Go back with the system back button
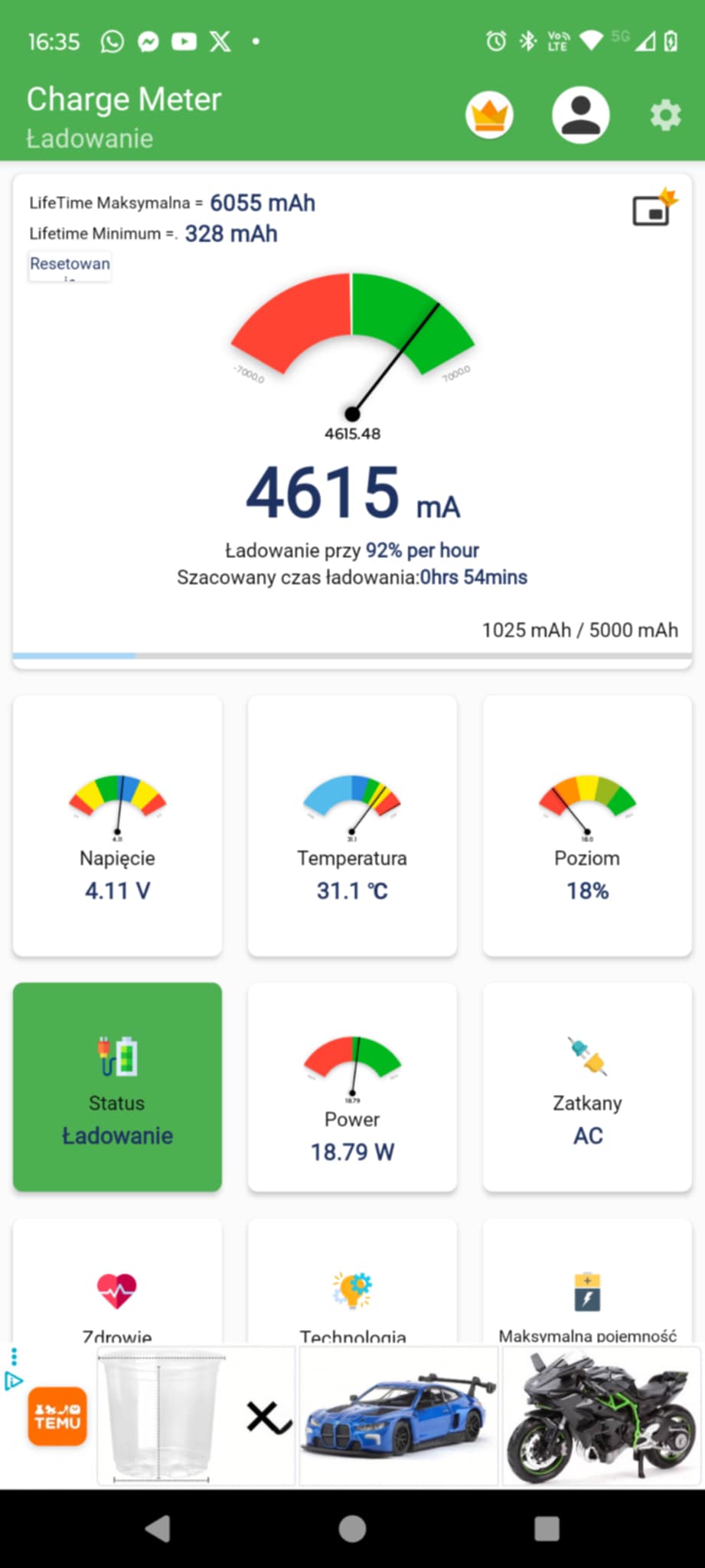Screen dimensions: 705x1568 [x=158, y=1529]
